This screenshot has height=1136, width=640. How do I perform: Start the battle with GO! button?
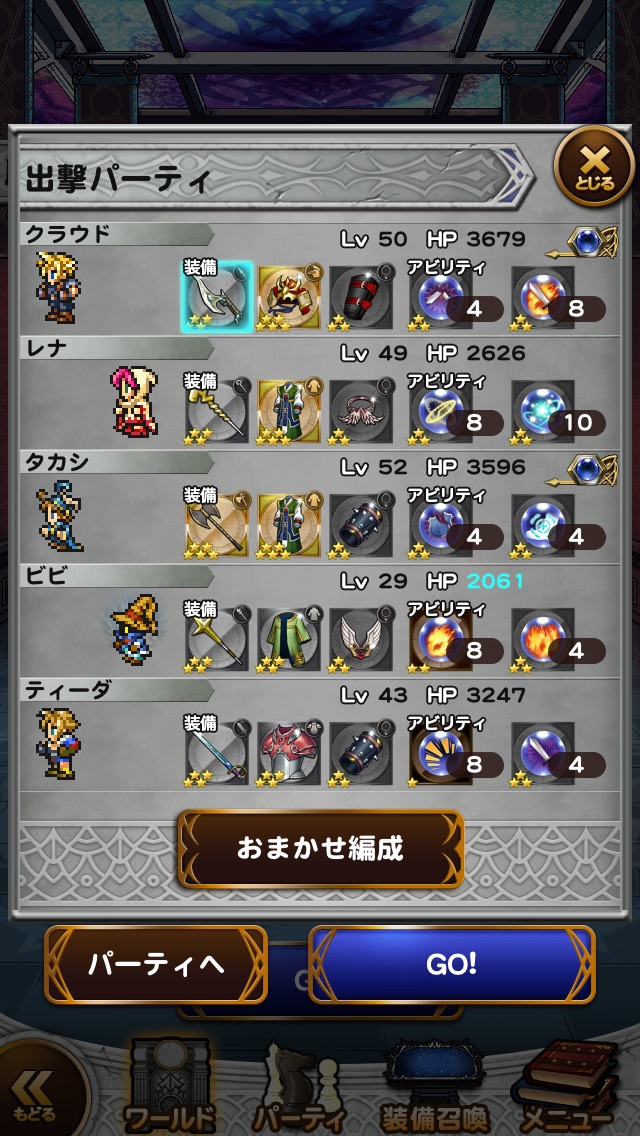click(451, 964)
